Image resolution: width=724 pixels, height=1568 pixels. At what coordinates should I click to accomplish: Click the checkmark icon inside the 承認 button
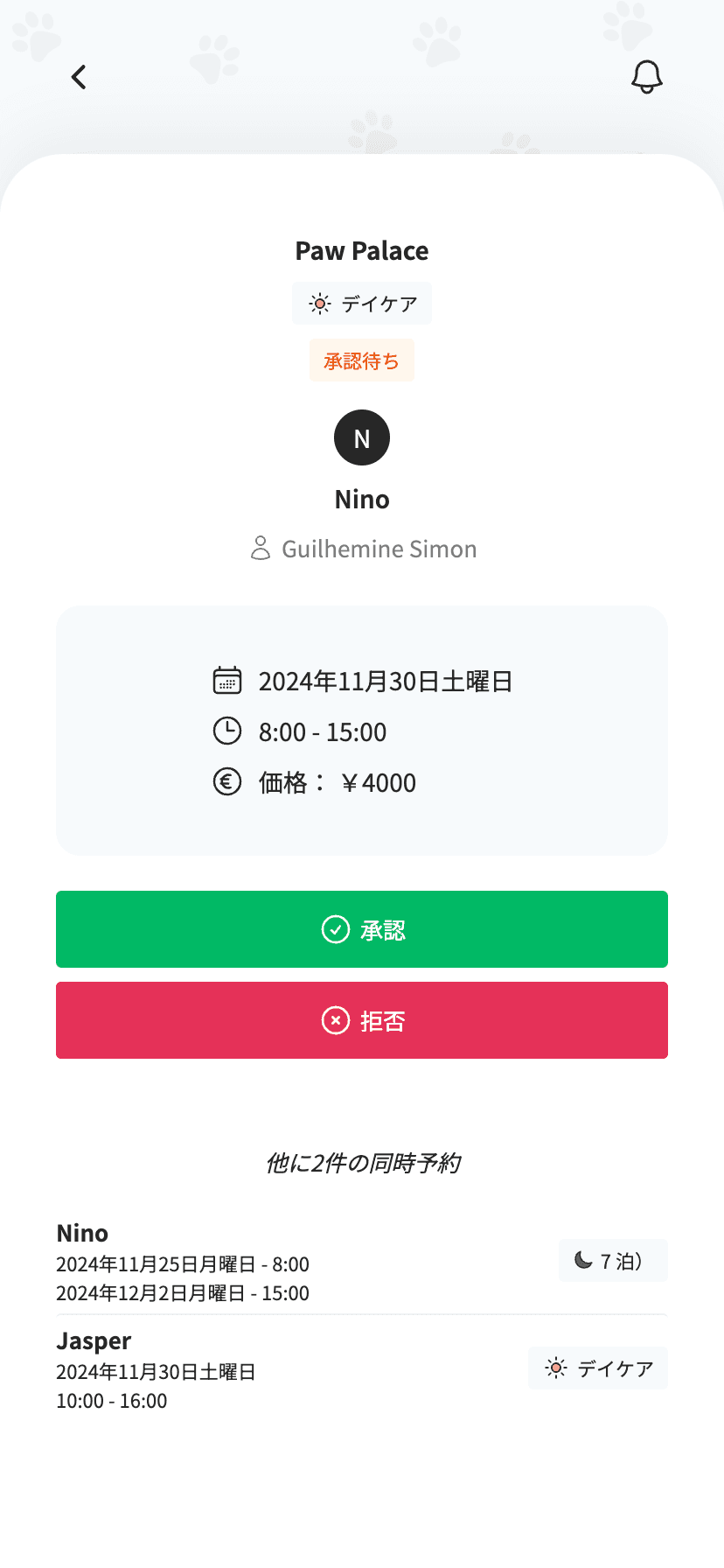tap(335, 929)
